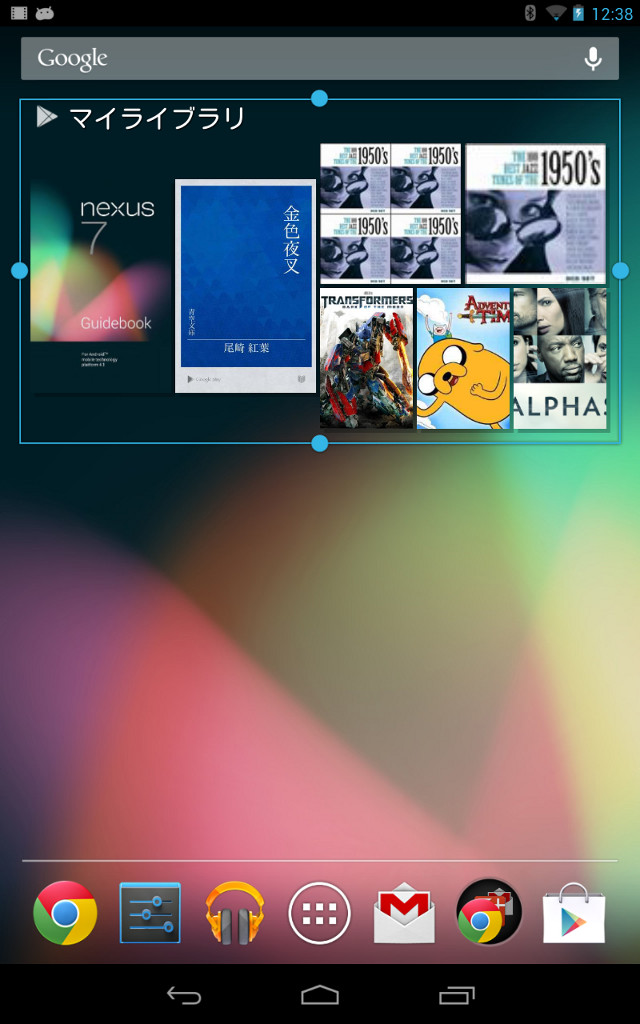640x1024 pixels.
Task: Open the Gmail app
Action: click(404, 912)
